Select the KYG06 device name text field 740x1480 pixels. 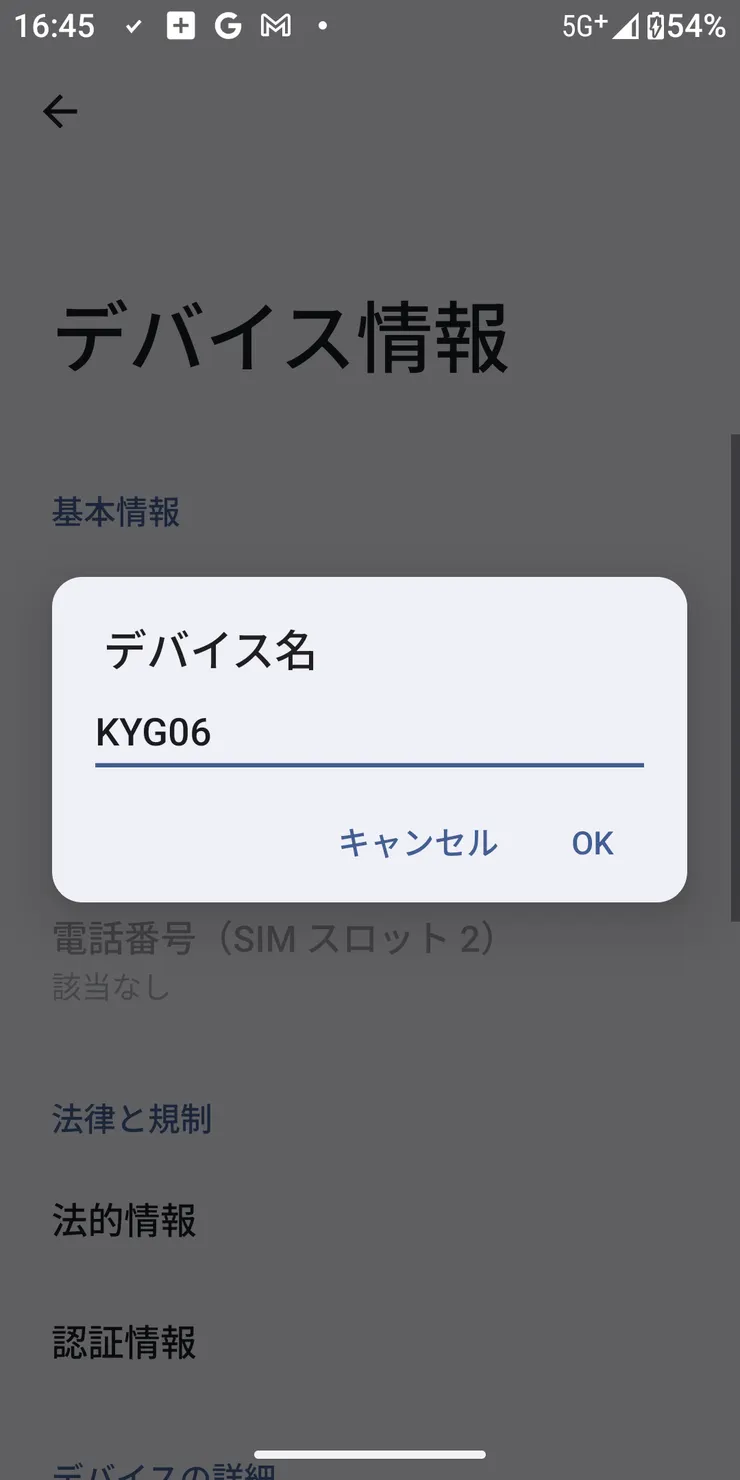tap(369, 732)
